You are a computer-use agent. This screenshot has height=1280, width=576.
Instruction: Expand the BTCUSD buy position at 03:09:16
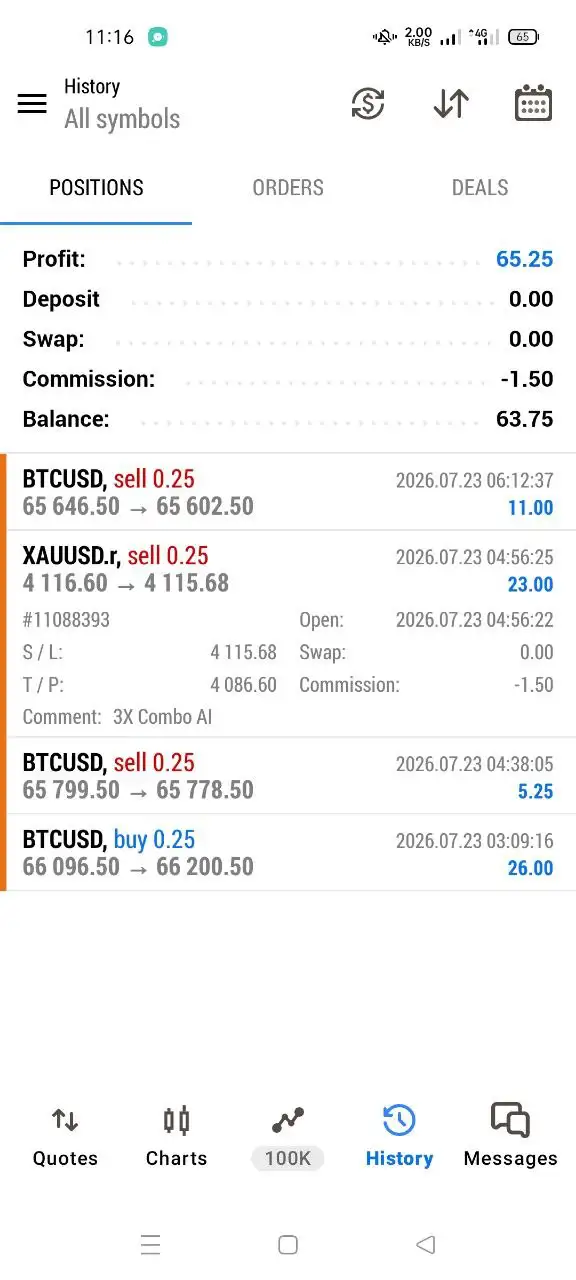click(288, 853)
